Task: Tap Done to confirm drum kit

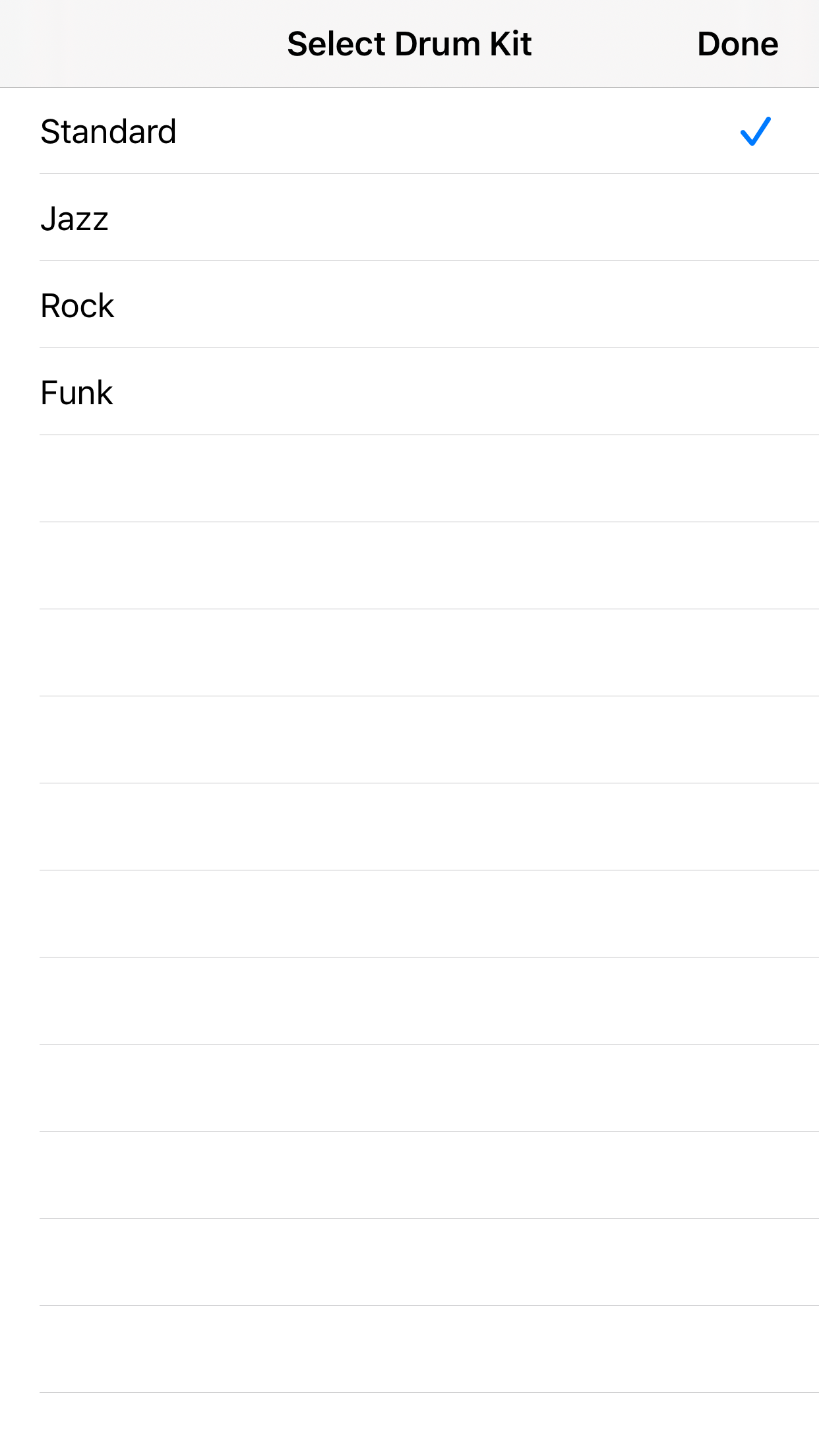Action: coord(737,44)
